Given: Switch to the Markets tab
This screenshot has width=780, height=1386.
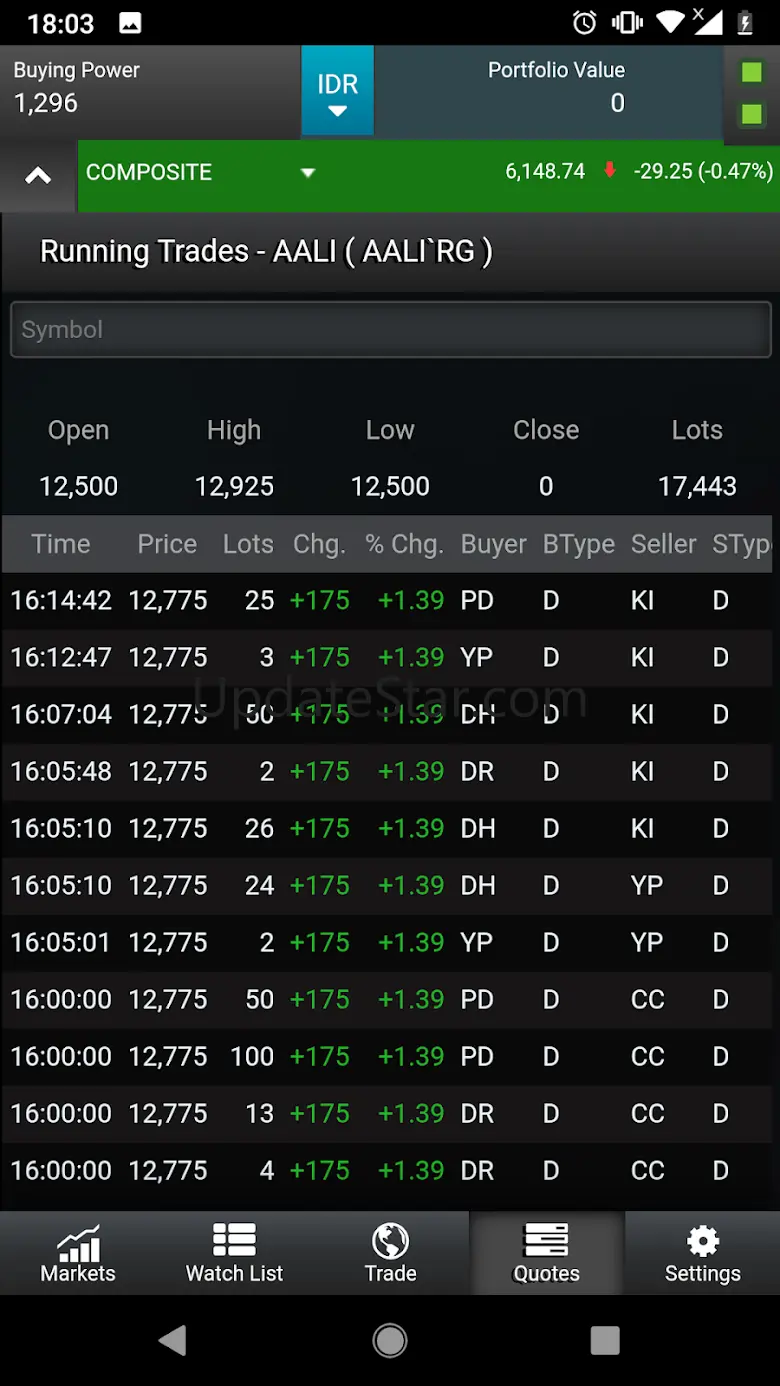Looking at the screenshot, I should [78, 1253].
